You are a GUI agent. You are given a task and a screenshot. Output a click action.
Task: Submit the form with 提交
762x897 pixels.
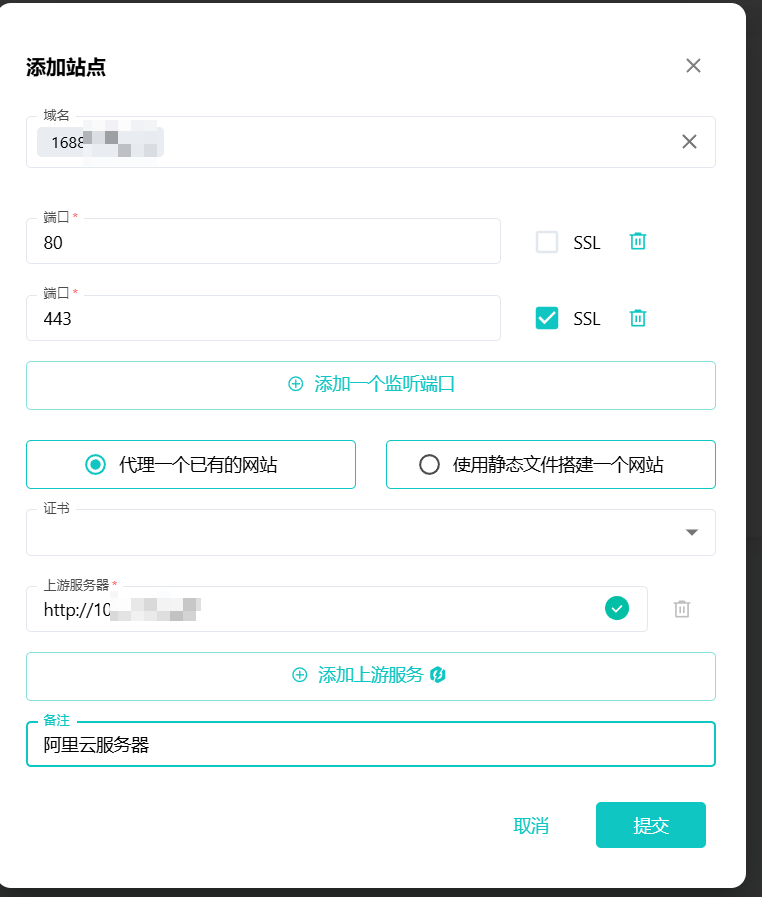click(651, 826)
